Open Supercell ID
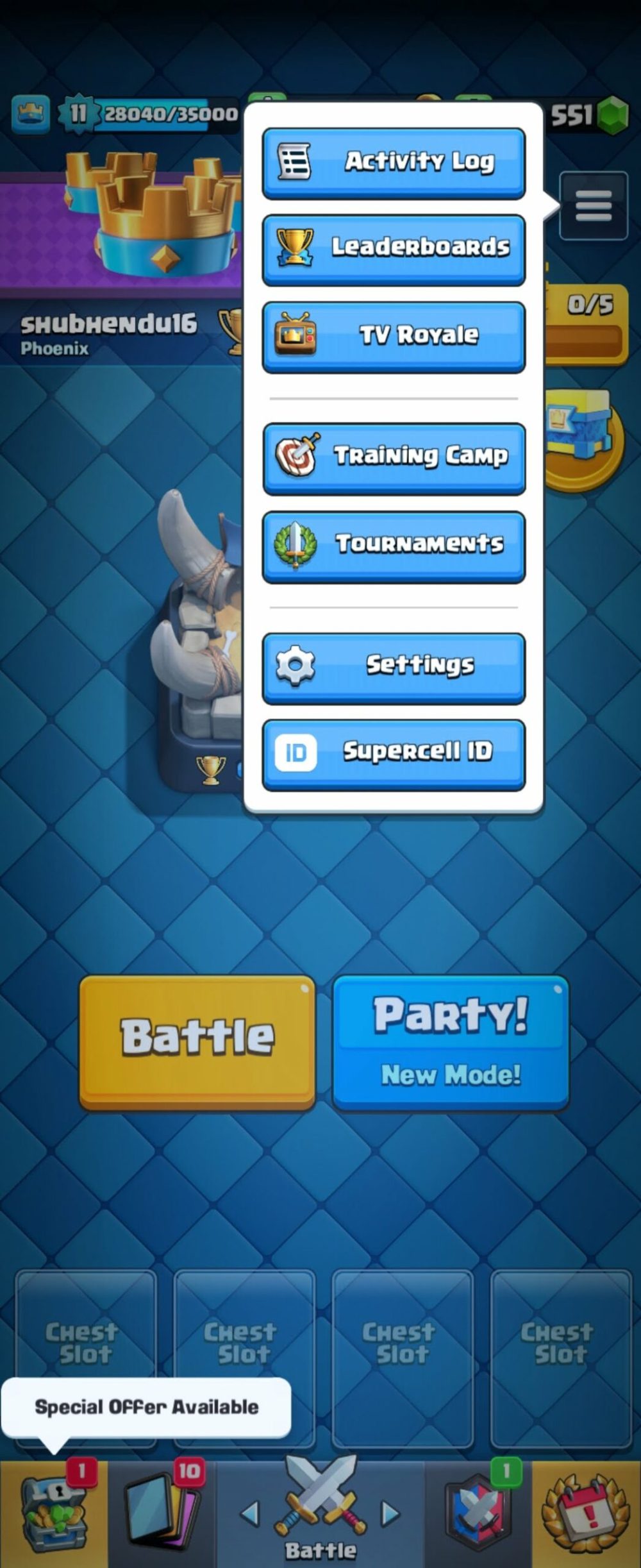The image size is (641, 1568). click(394, 754)
